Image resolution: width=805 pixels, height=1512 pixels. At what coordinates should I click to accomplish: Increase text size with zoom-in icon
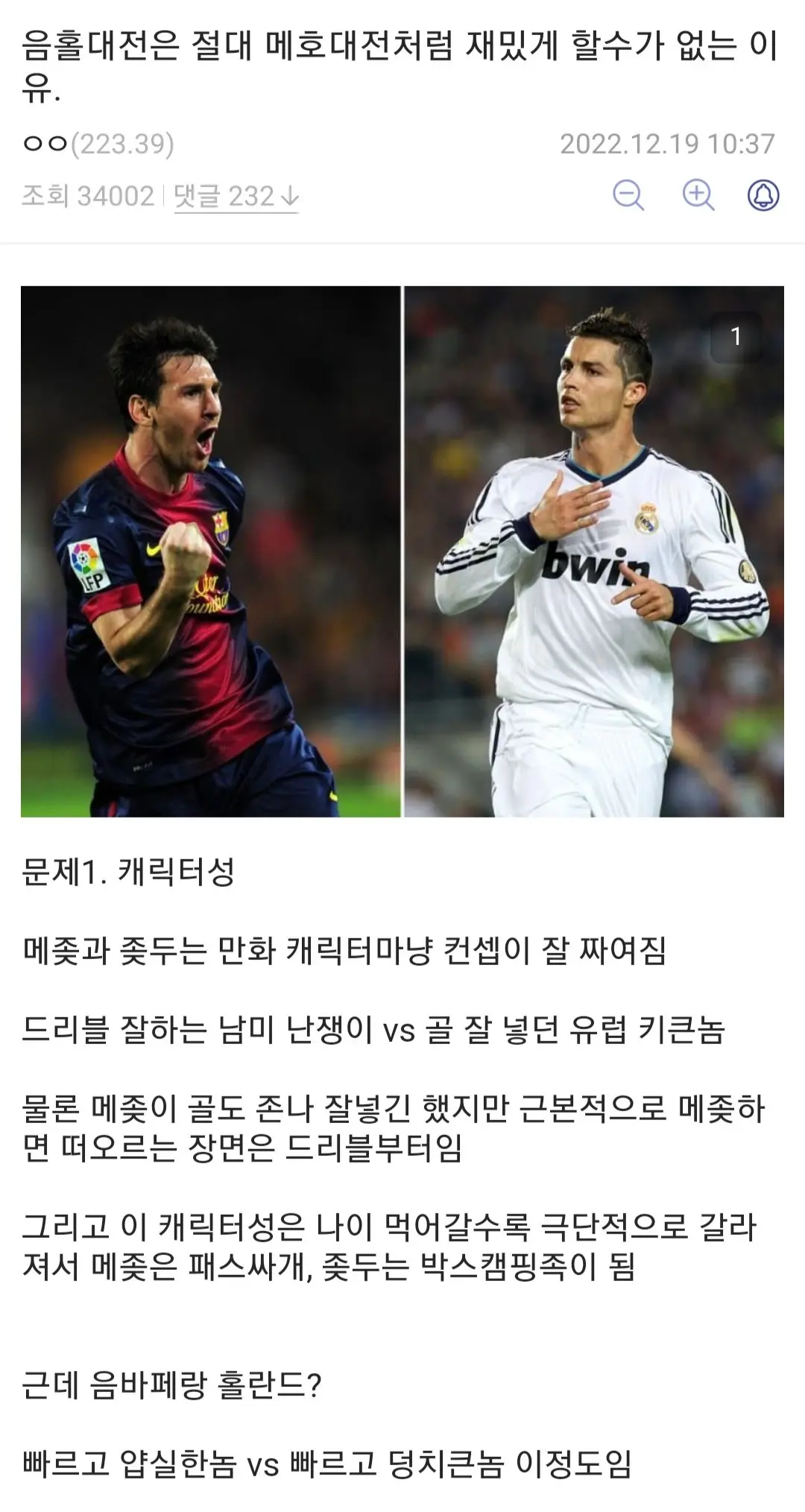698,196
